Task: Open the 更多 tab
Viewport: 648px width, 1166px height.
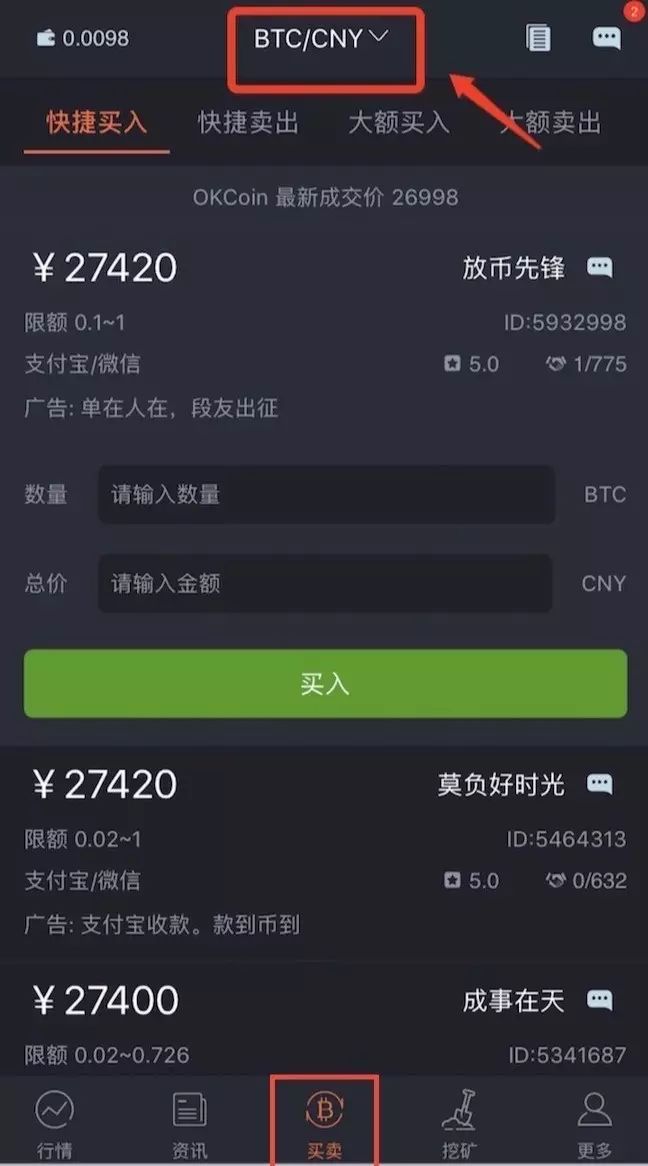Action: click(594, 1124)
